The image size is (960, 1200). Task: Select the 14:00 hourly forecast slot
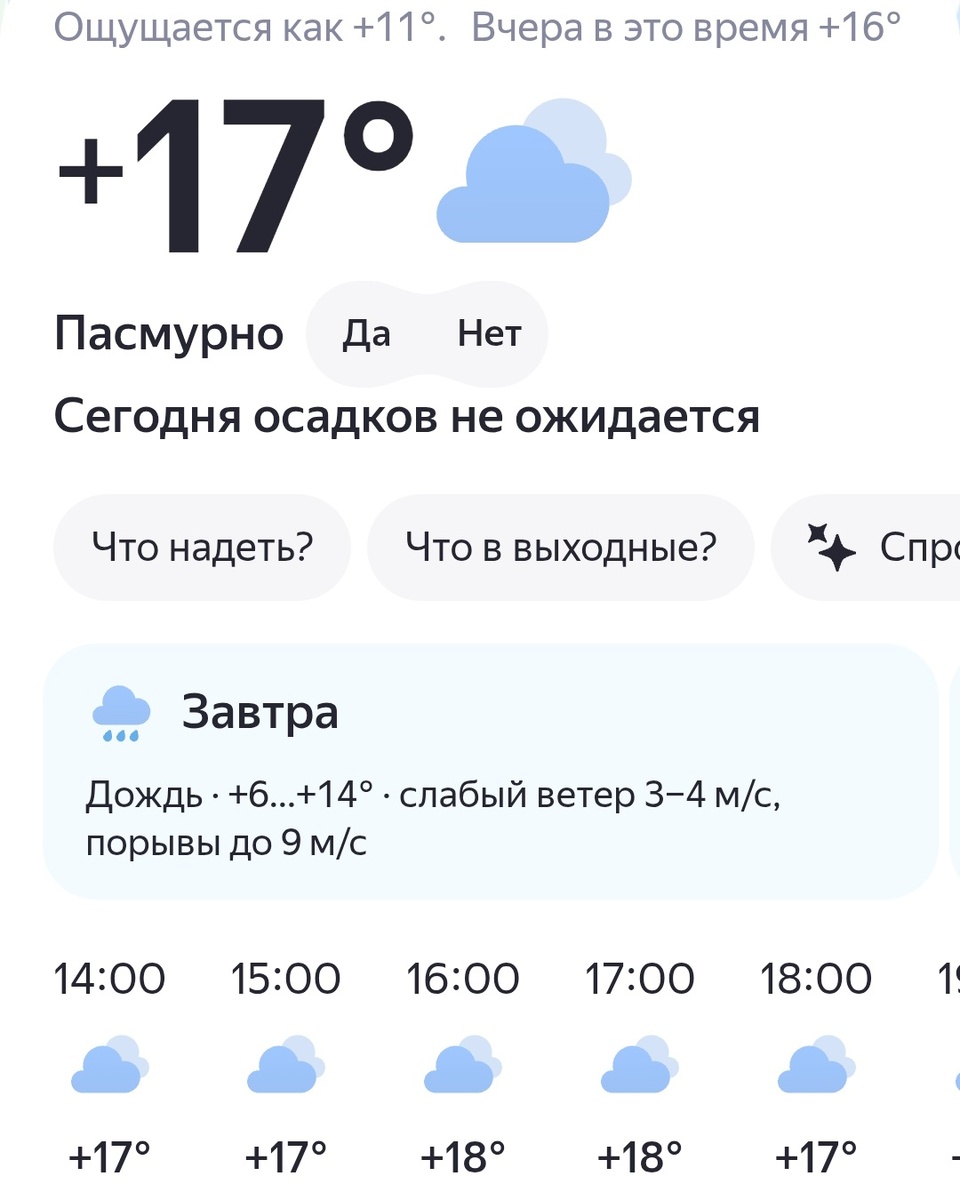110,978
